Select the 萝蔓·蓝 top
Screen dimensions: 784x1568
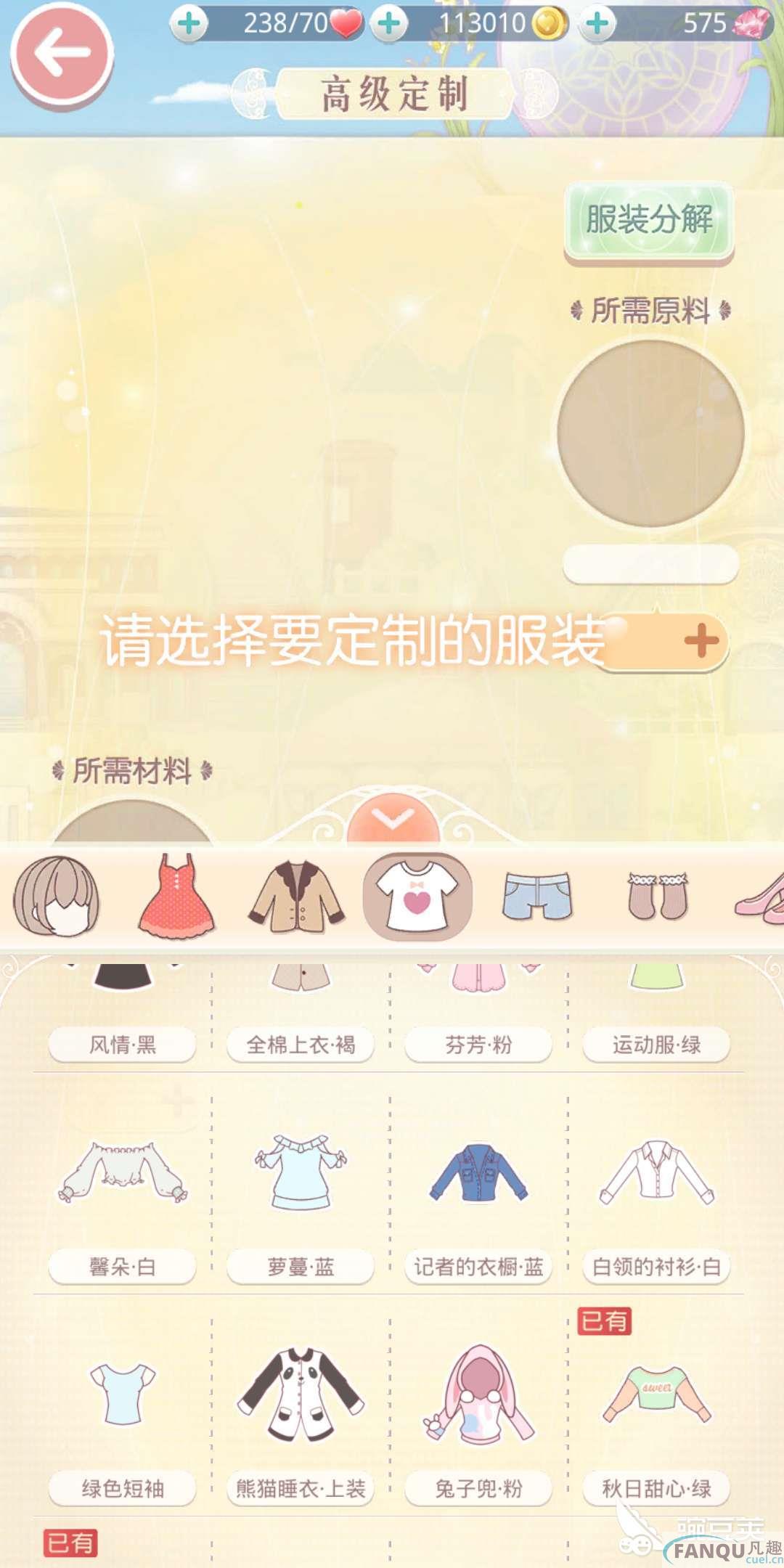[x=301, y=1176]
